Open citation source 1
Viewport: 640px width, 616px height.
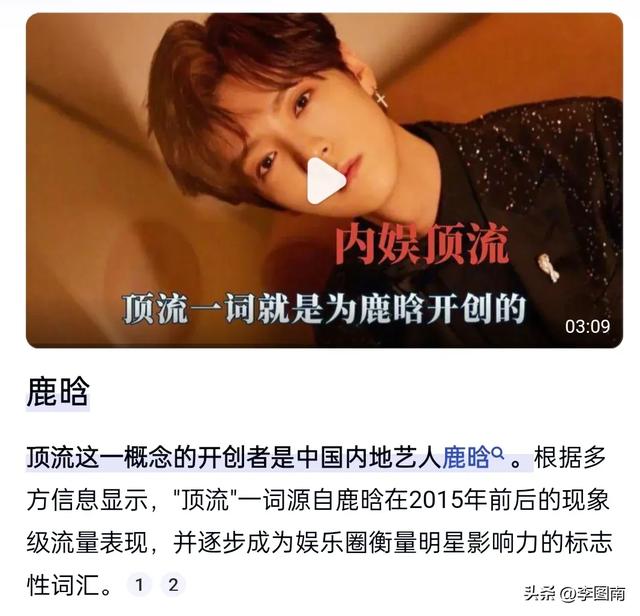point(139,584)
